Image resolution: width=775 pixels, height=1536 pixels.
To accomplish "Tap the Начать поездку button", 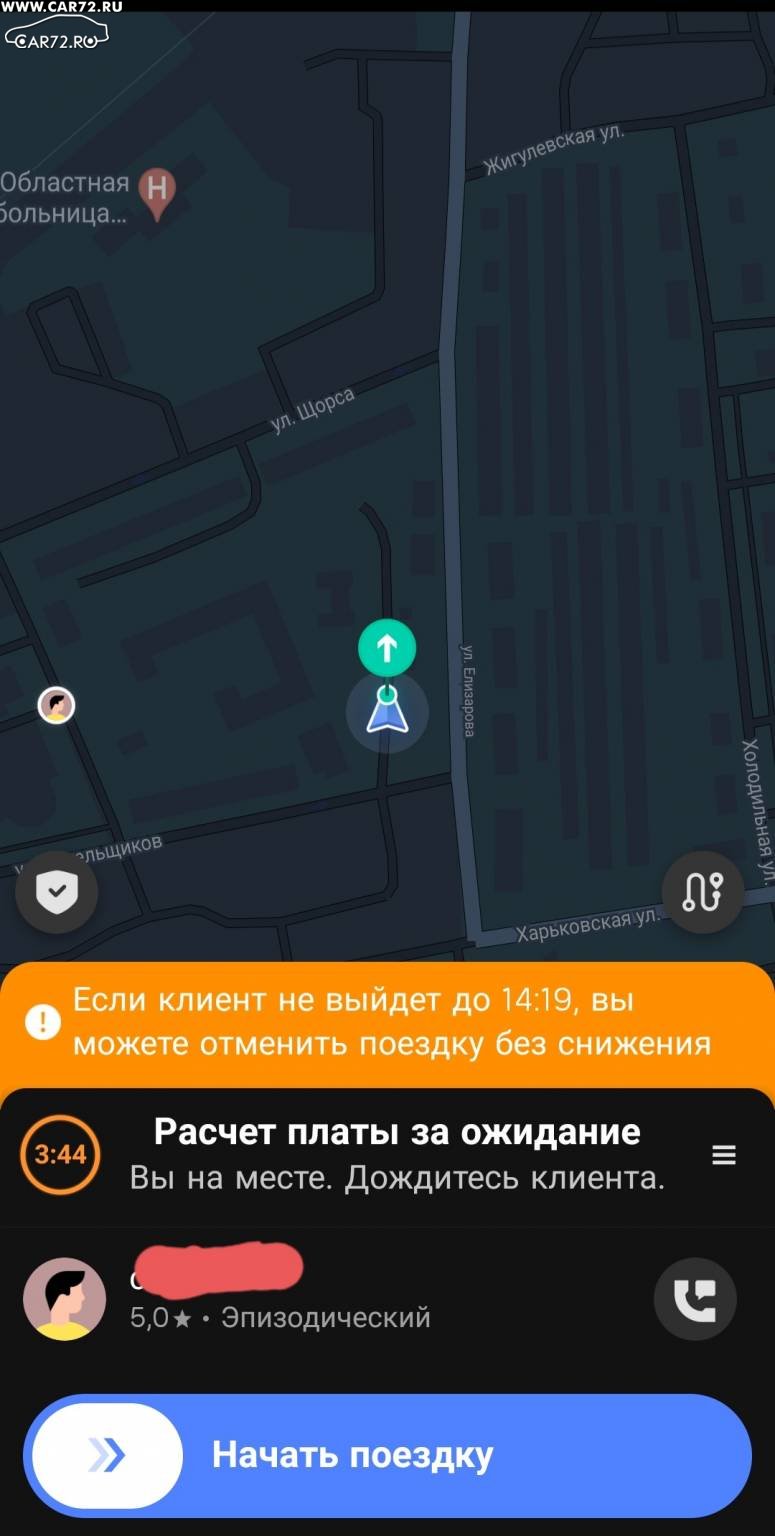I will pyautogui.click(x=387, y=1456).
